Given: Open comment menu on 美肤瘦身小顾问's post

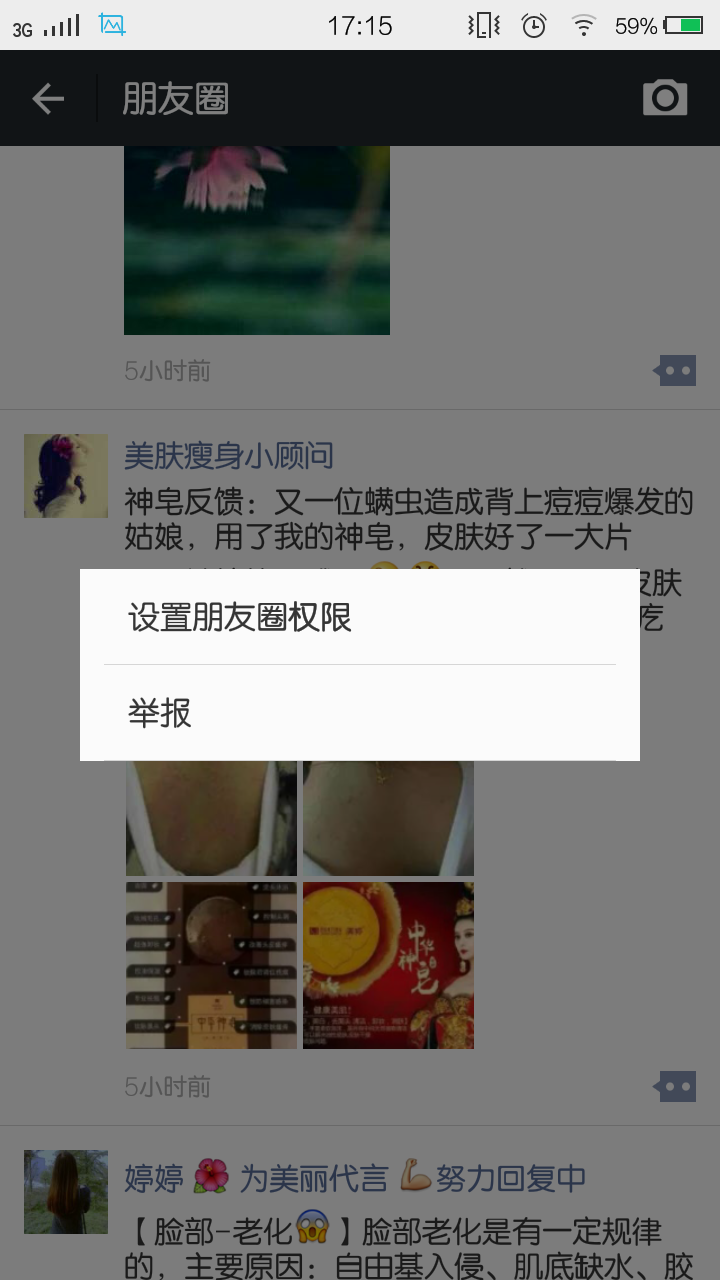Looking at the screenshot, I should 675,1086.
